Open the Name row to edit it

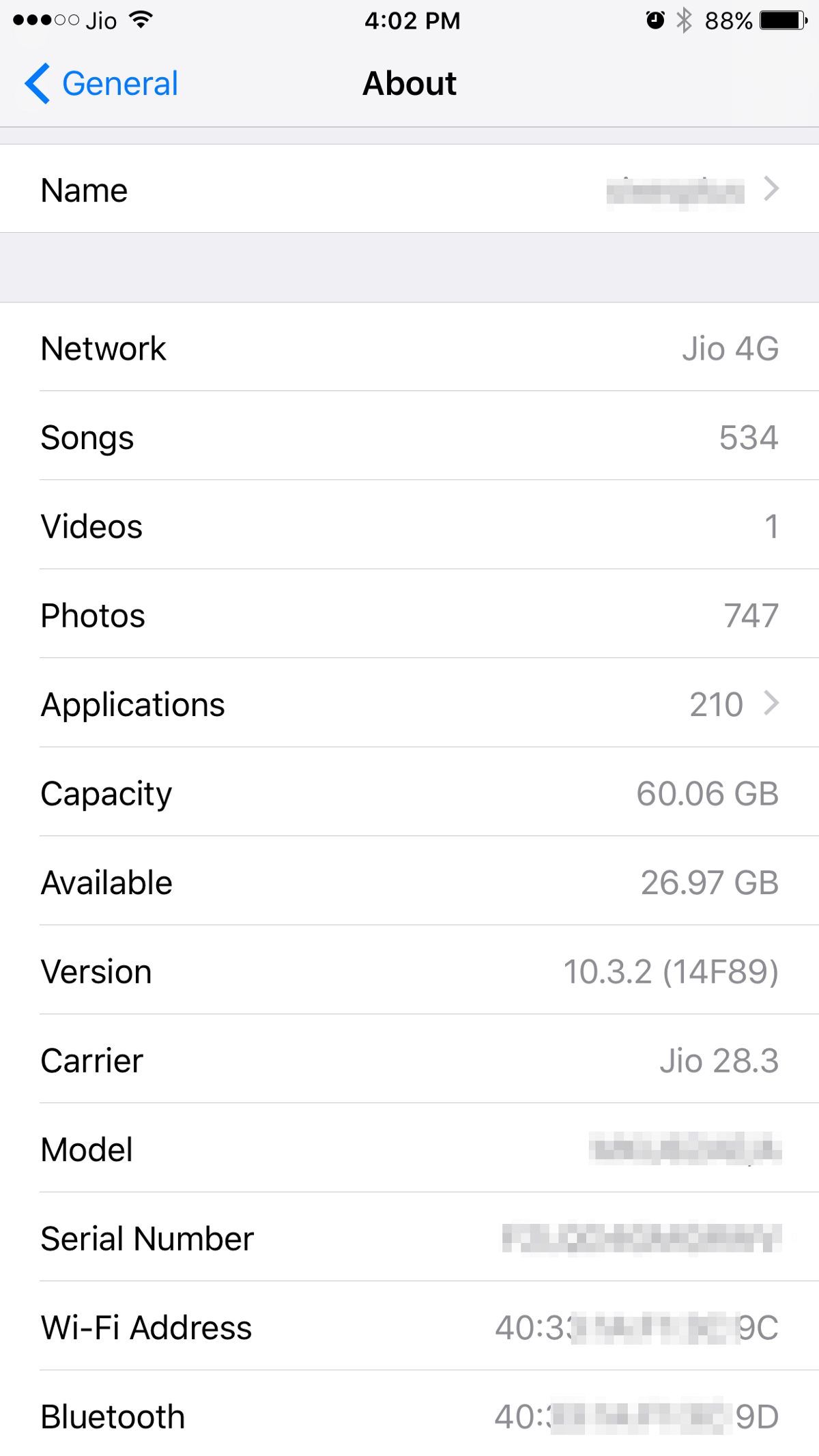point(409,190)
